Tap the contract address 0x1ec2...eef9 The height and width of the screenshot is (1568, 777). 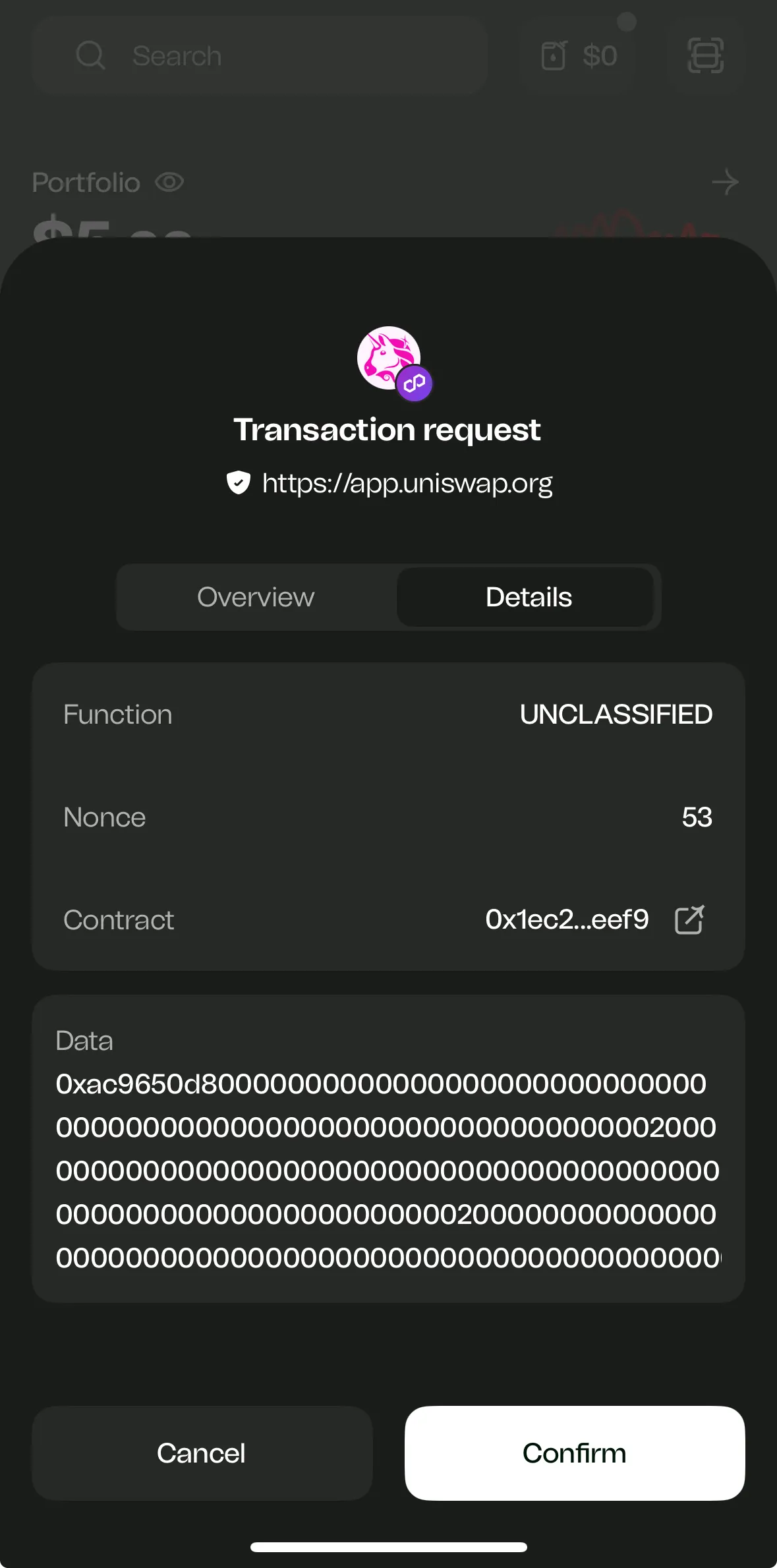pyautogui.click(x=565, y=920)
